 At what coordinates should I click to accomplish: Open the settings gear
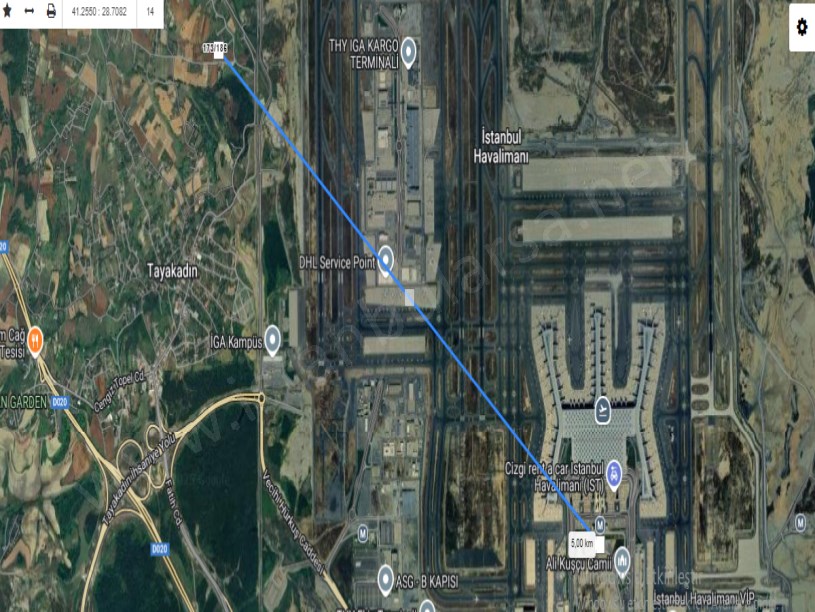tap(801, 27)
